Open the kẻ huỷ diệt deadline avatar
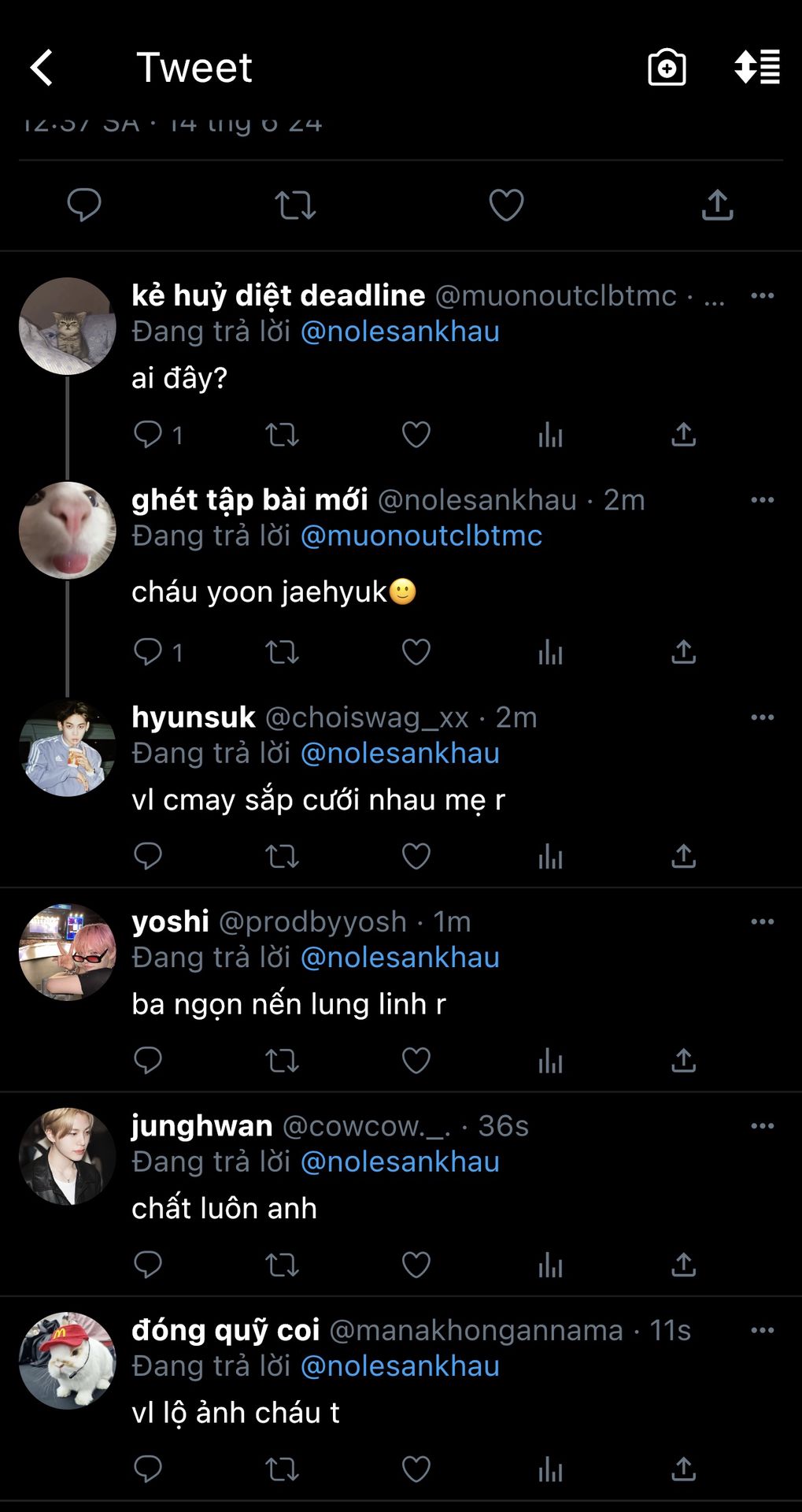 click(68, 325)
